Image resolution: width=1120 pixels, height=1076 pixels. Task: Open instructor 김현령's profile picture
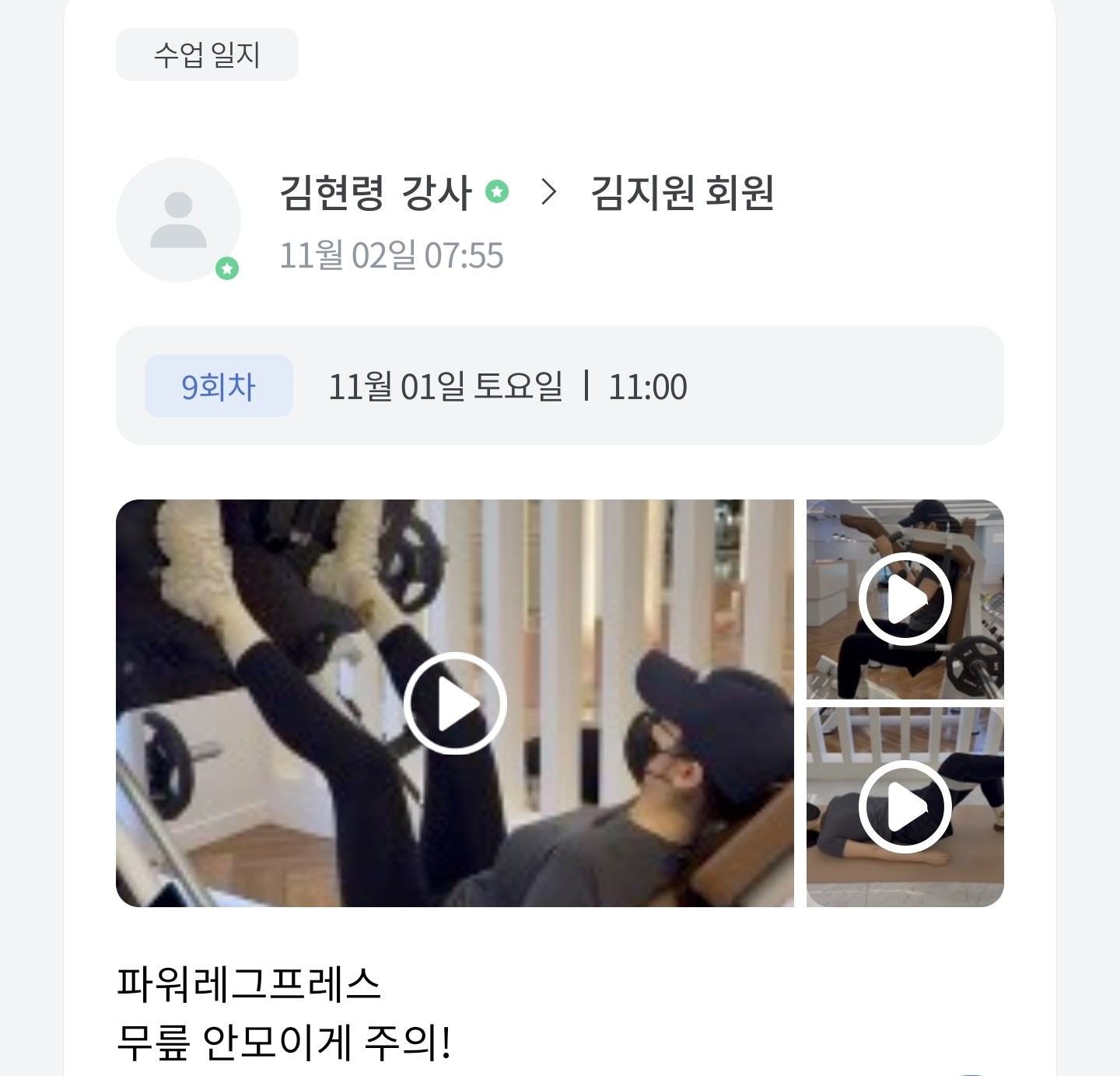[178, 220]
